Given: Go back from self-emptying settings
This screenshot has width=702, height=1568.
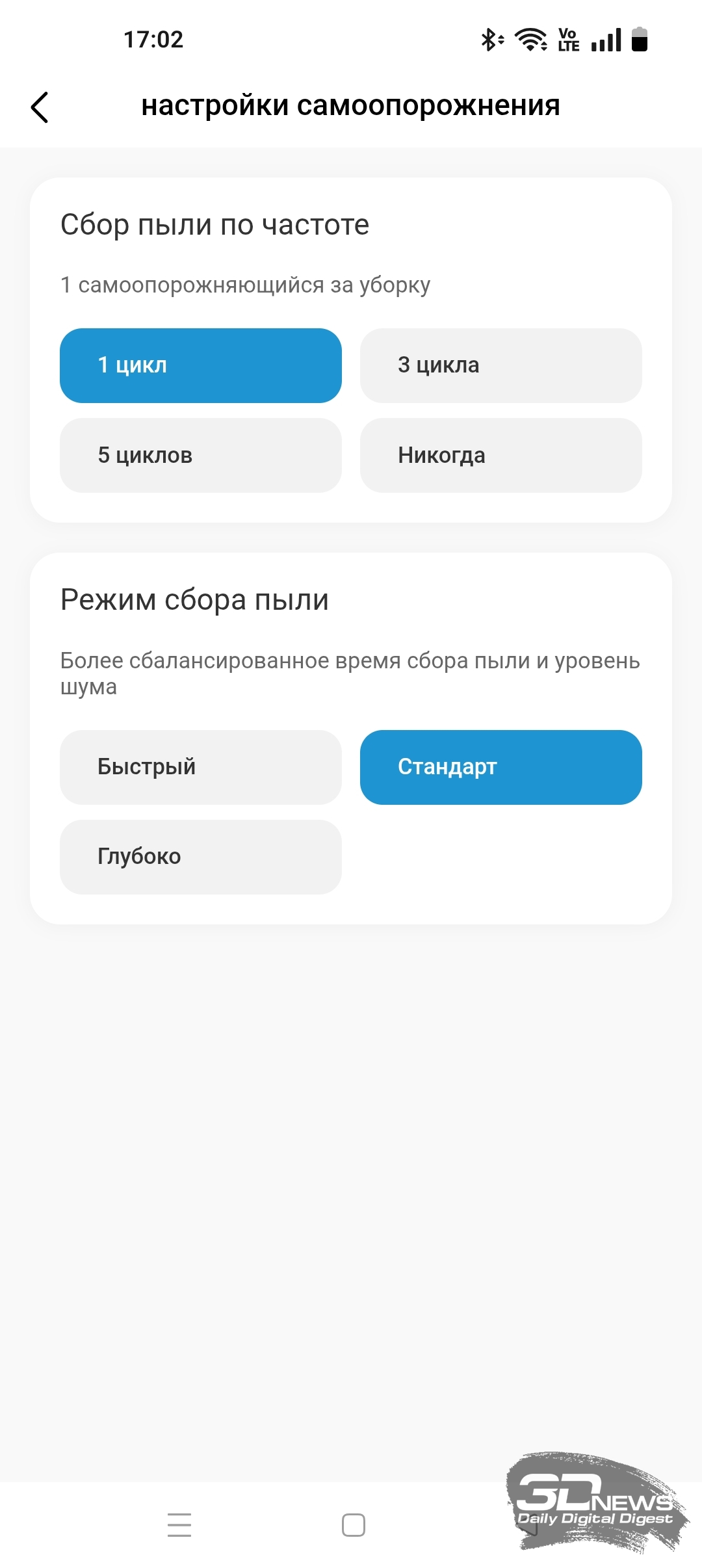Looking at the screenshot, I should [x=40, y=107].
